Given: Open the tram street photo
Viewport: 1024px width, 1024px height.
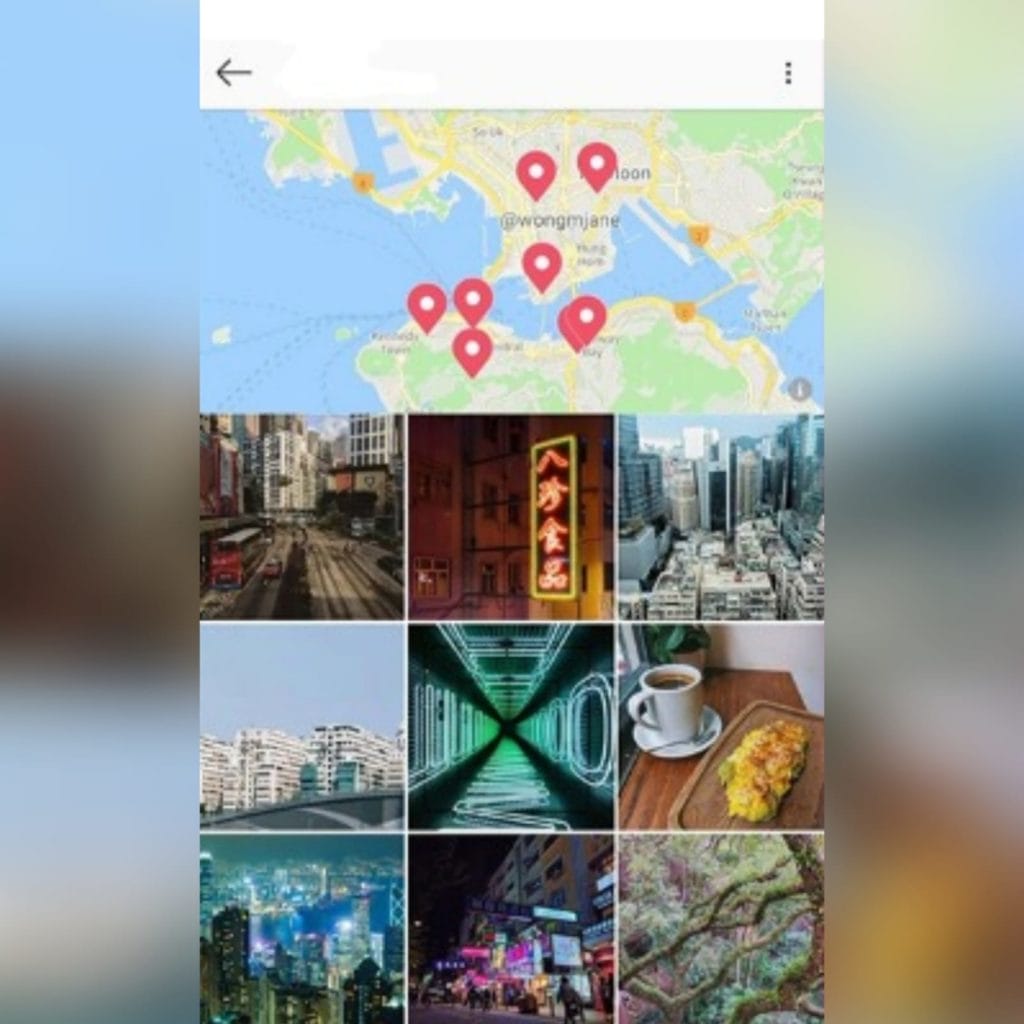Looking at the screenshot, I should coord(302,517).
